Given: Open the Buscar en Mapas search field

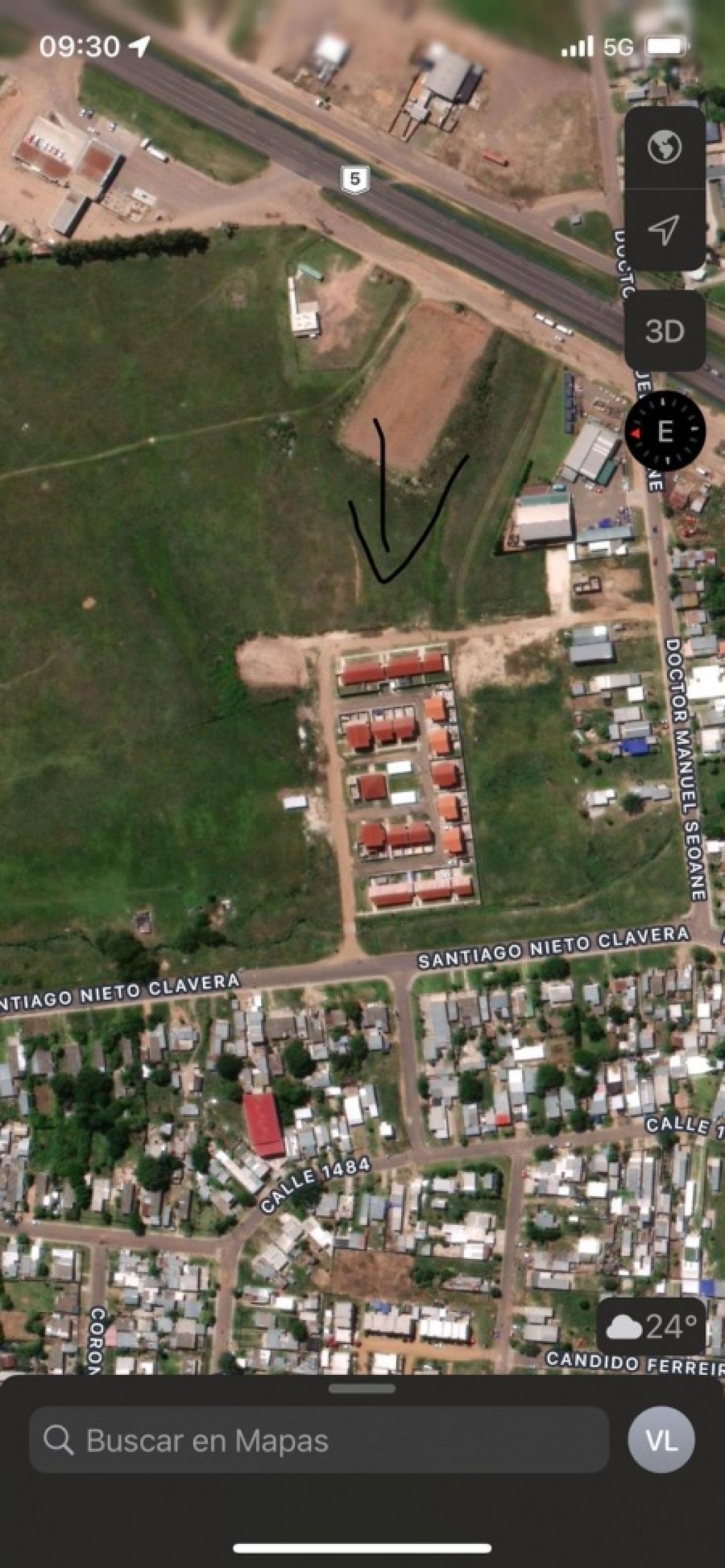Looking at the screenshot, I should [x=318, y=1441].
